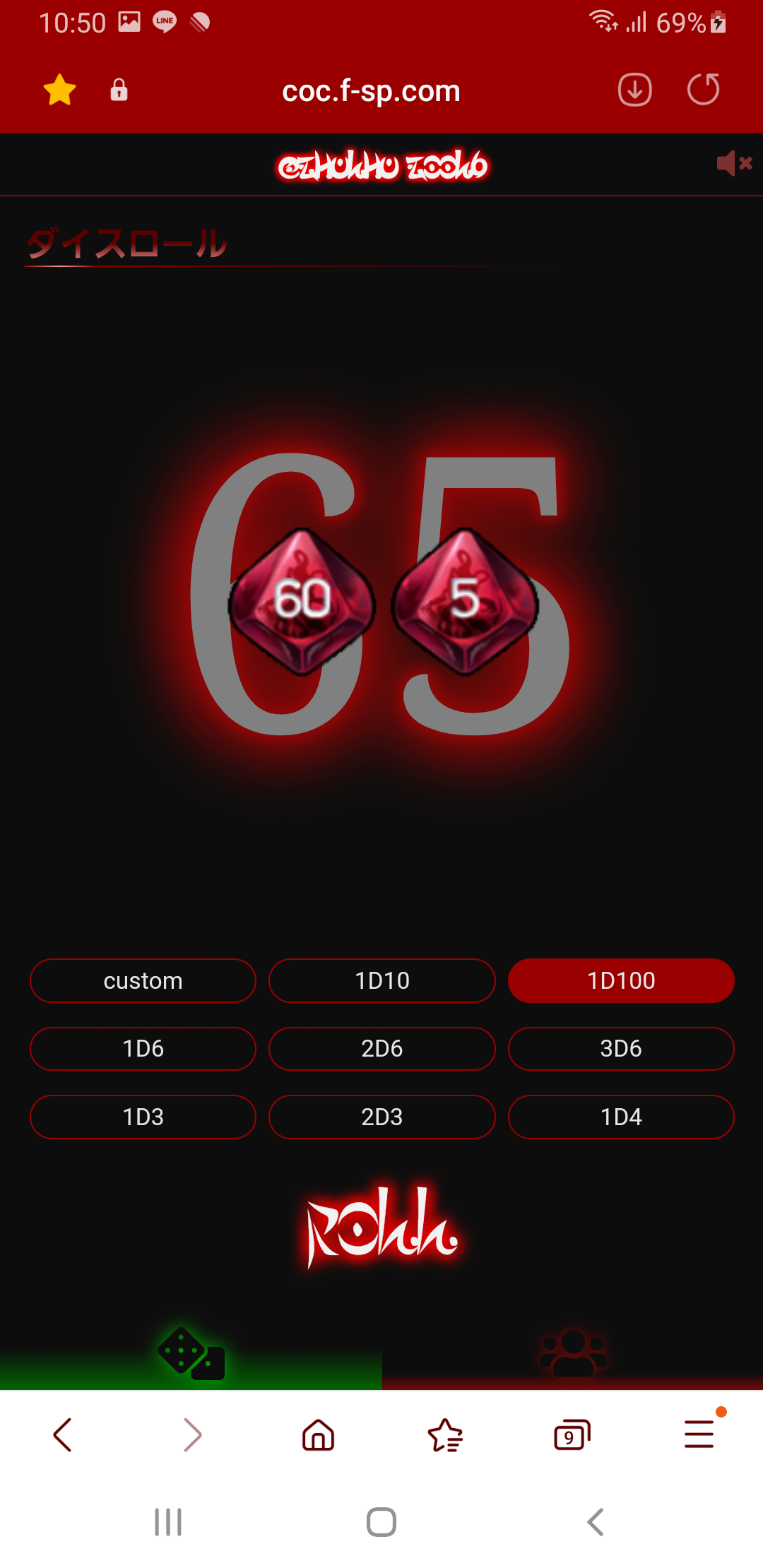Tap the Roll button to roll dice

[381, 1227]
